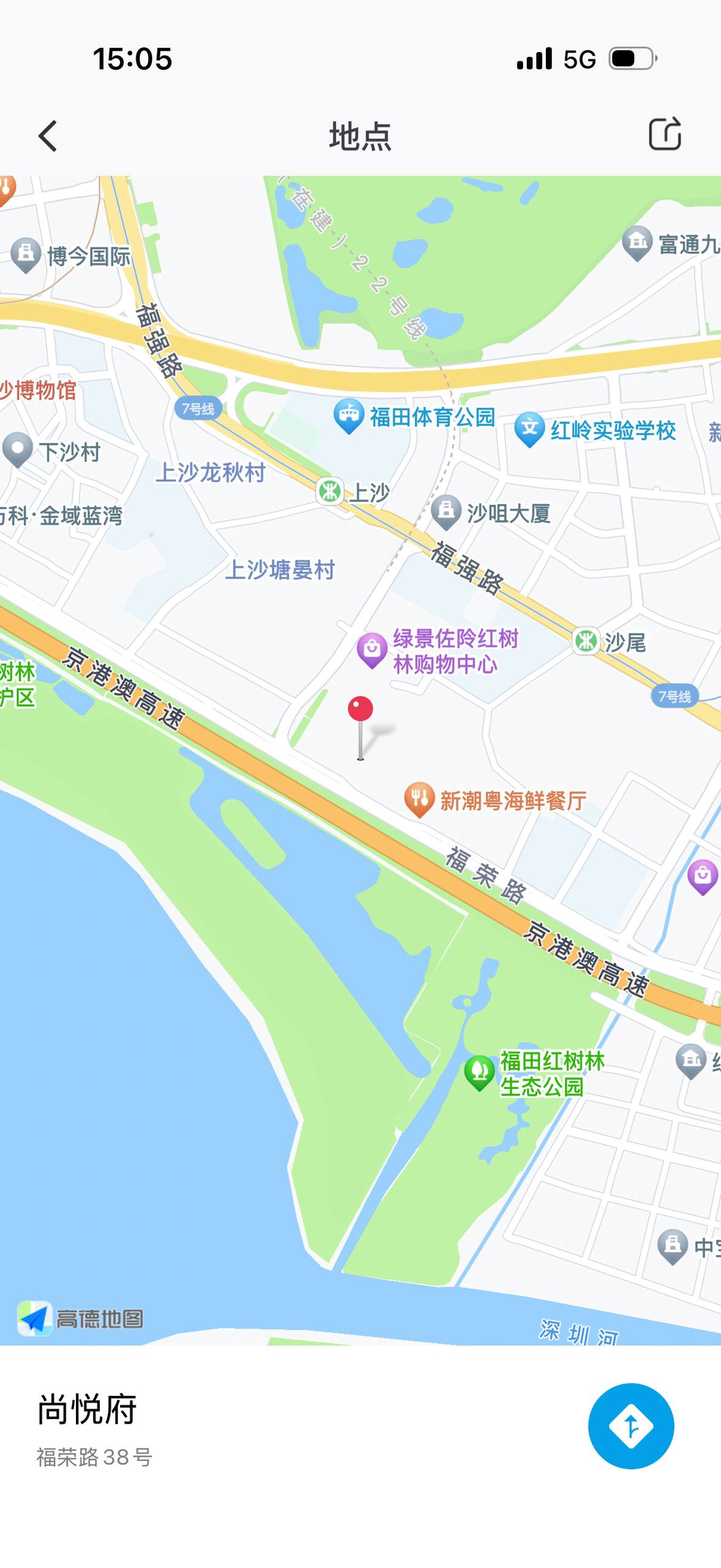Select the 沙尾 subway station marker

pos(586,641)
